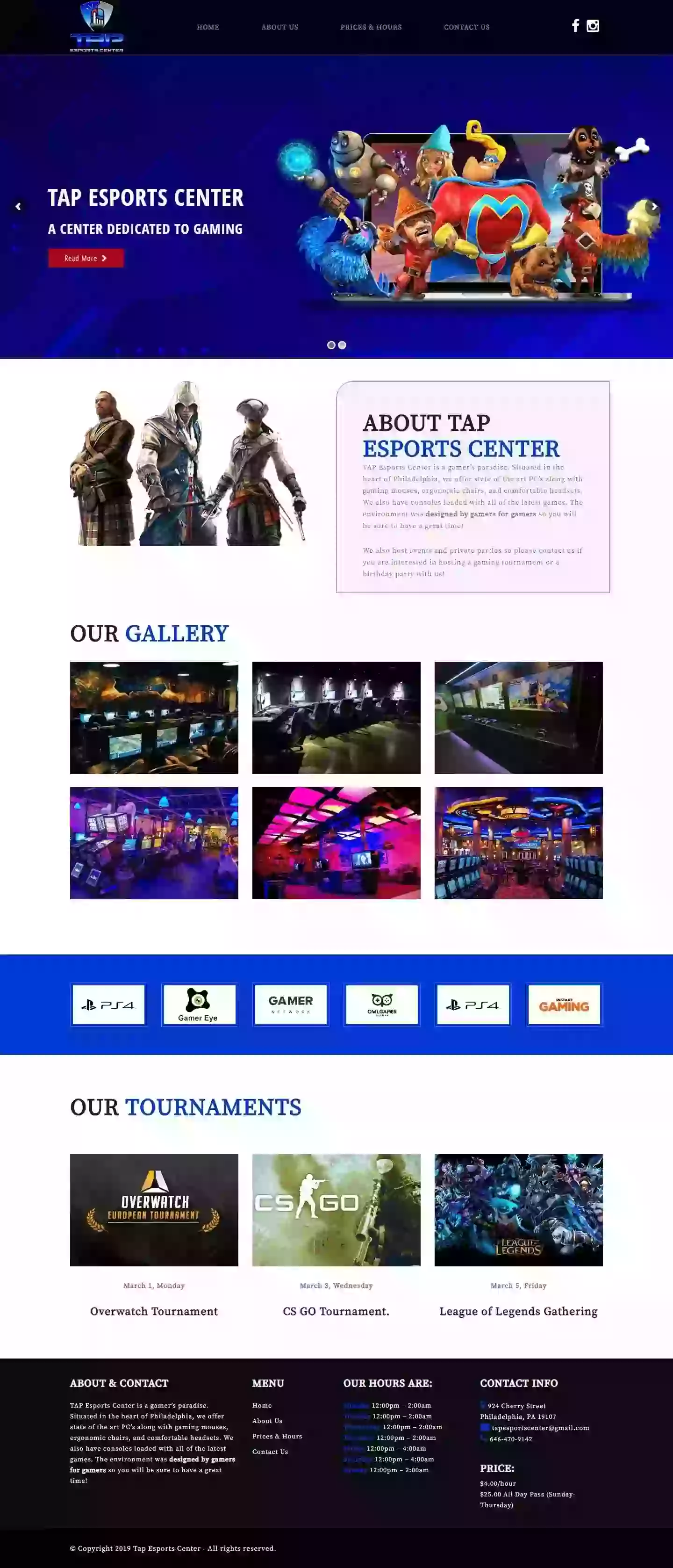Select the second slider dot
The width and height of the screenshot is (673, 1568).
[342, 345]
